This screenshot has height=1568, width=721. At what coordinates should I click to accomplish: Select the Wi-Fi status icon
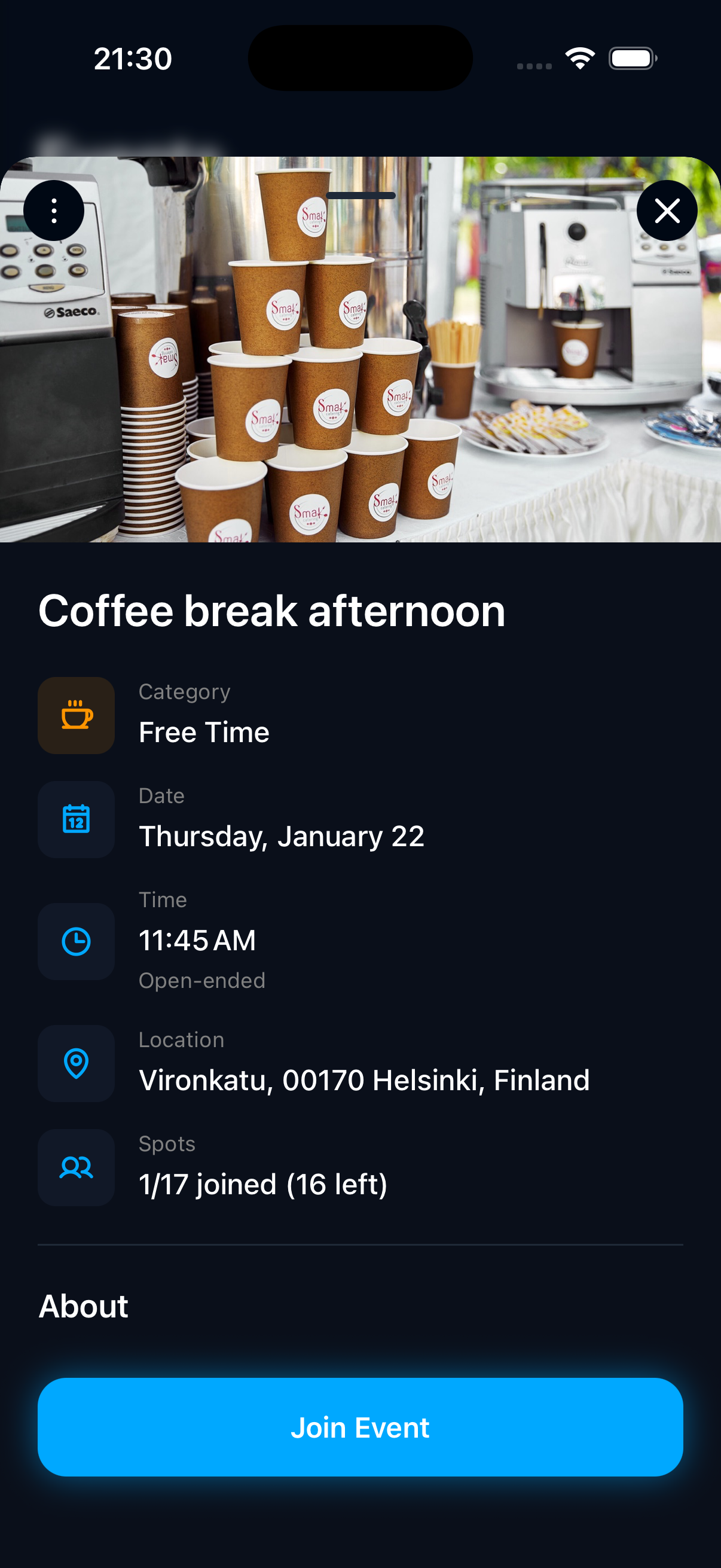click(579, 58)
